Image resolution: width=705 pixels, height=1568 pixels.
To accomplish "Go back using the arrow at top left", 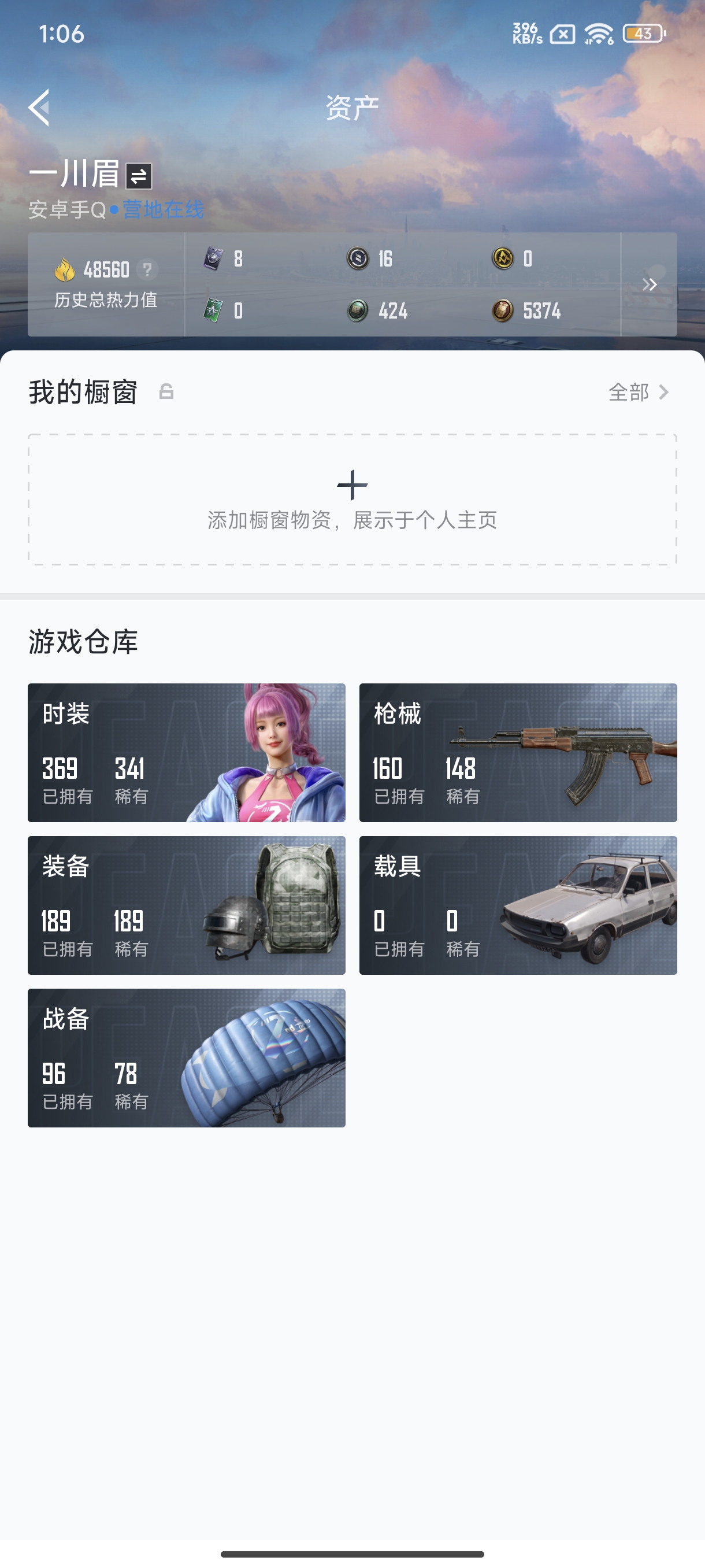I will coord(39,106).
